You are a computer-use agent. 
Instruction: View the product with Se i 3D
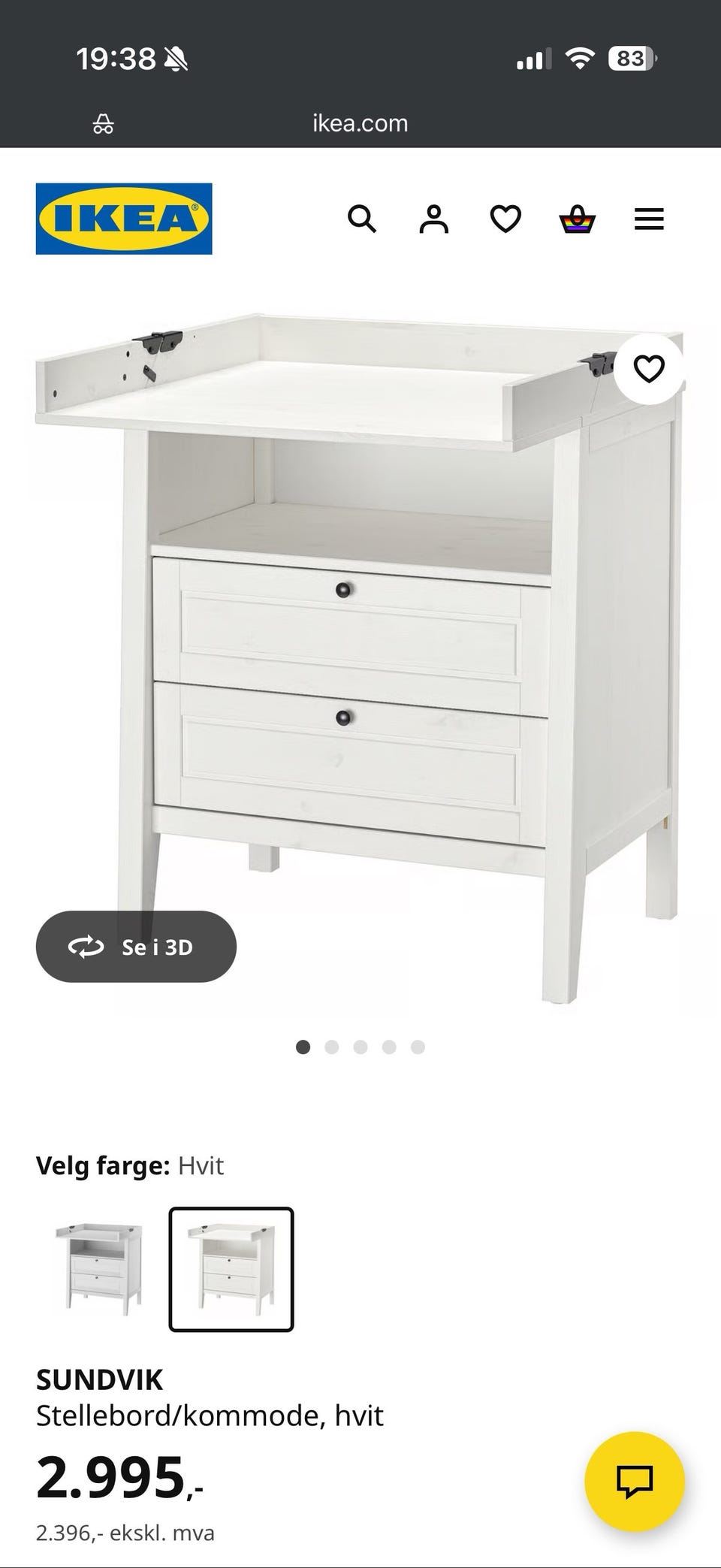[x=136, y=947]
